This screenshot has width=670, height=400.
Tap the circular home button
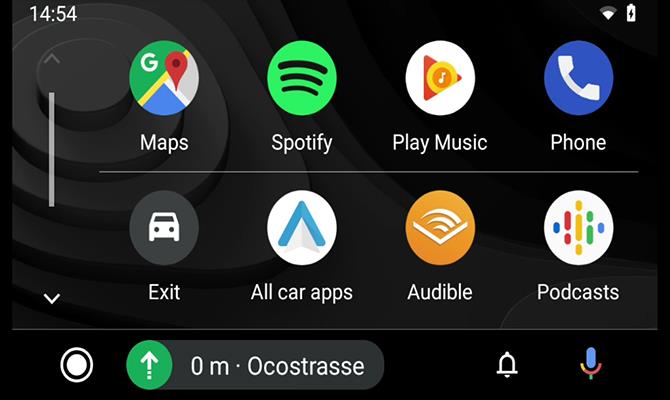pyautogui.click(x=76, y=365)
